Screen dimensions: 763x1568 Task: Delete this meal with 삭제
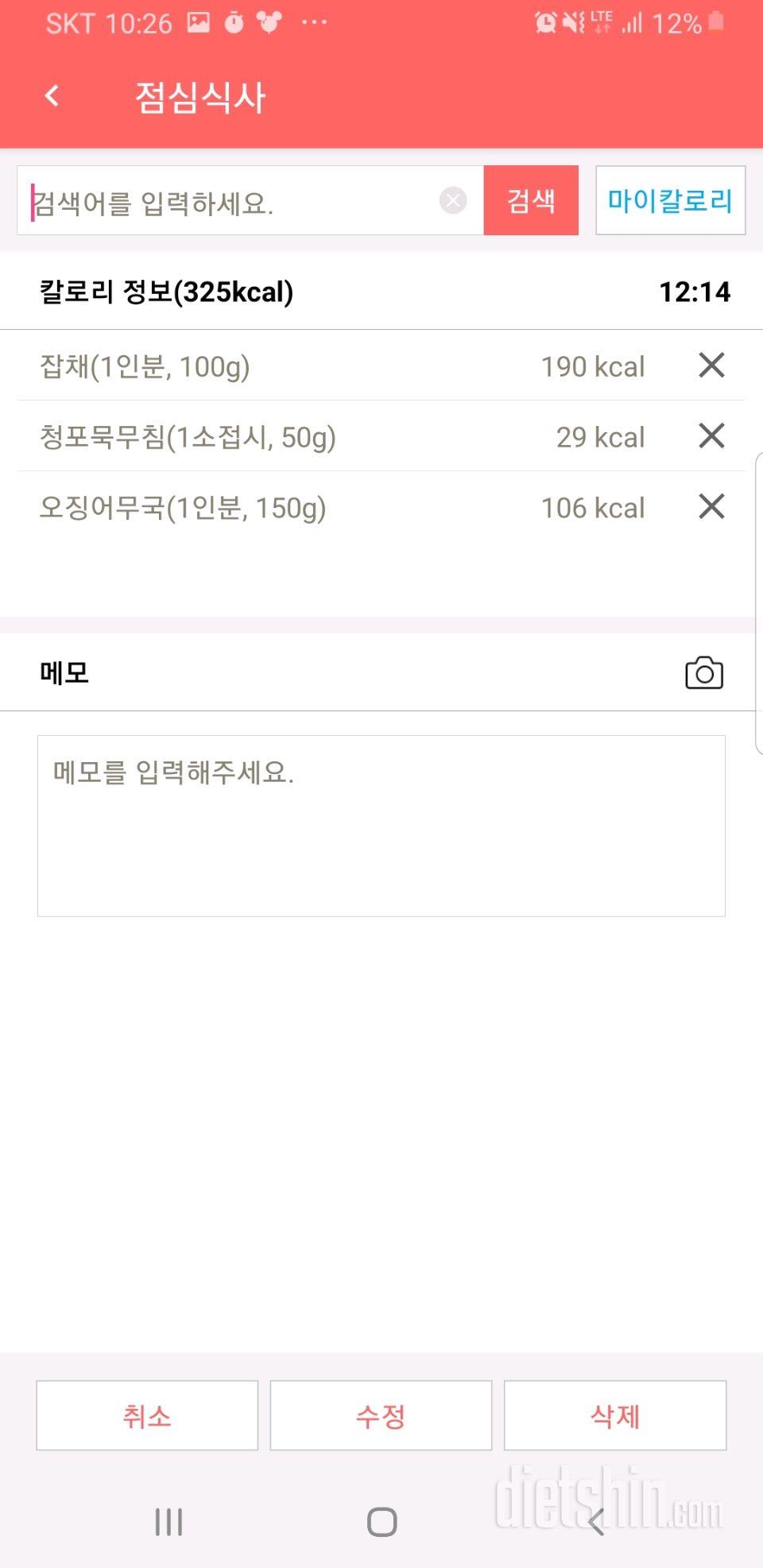click(x=614, y=1415)
